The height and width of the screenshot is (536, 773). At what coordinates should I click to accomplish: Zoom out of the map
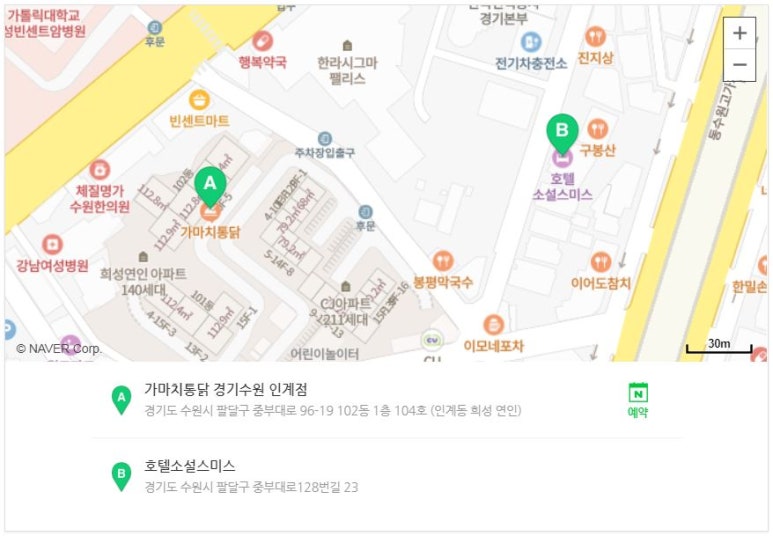click(739, 65)
